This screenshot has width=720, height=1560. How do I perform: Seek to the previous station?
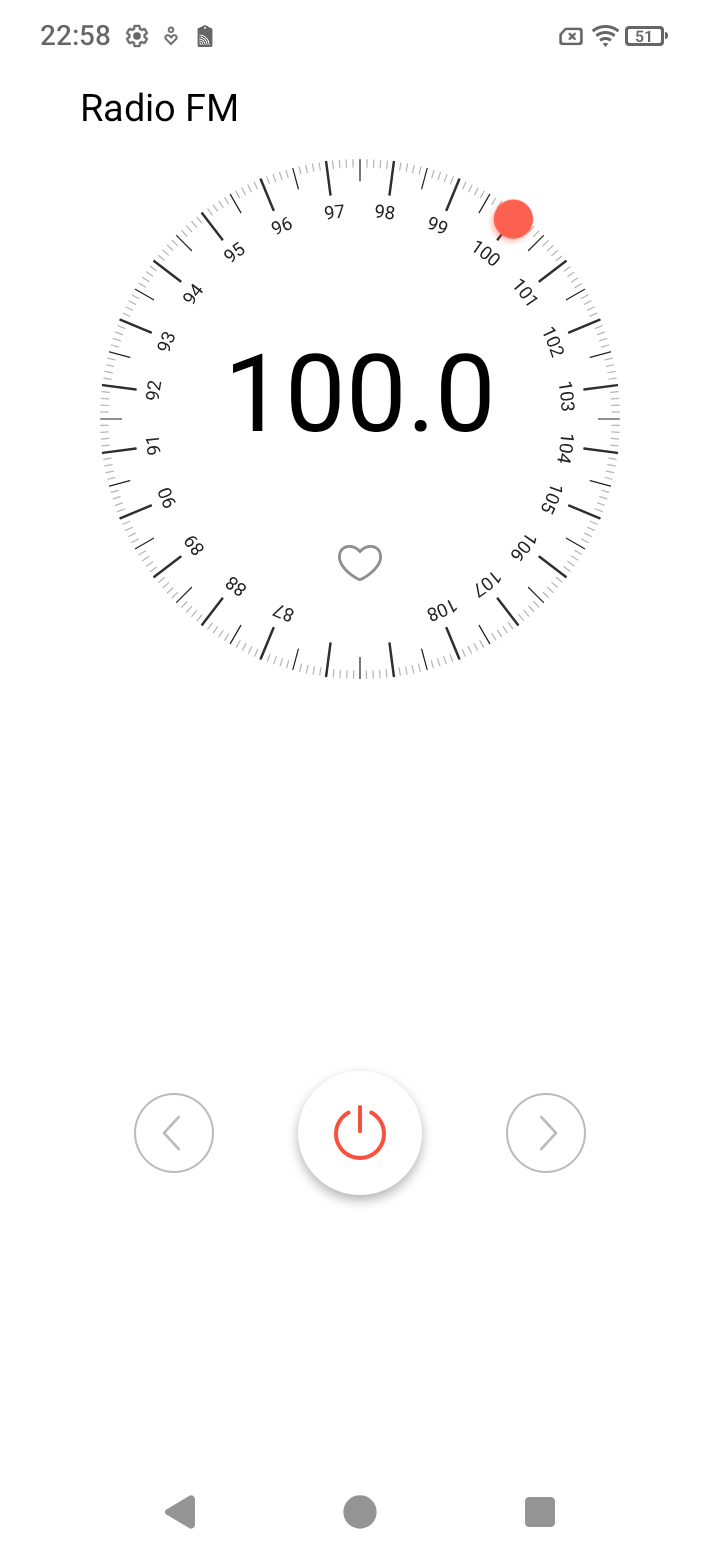tap(174, 1133)
